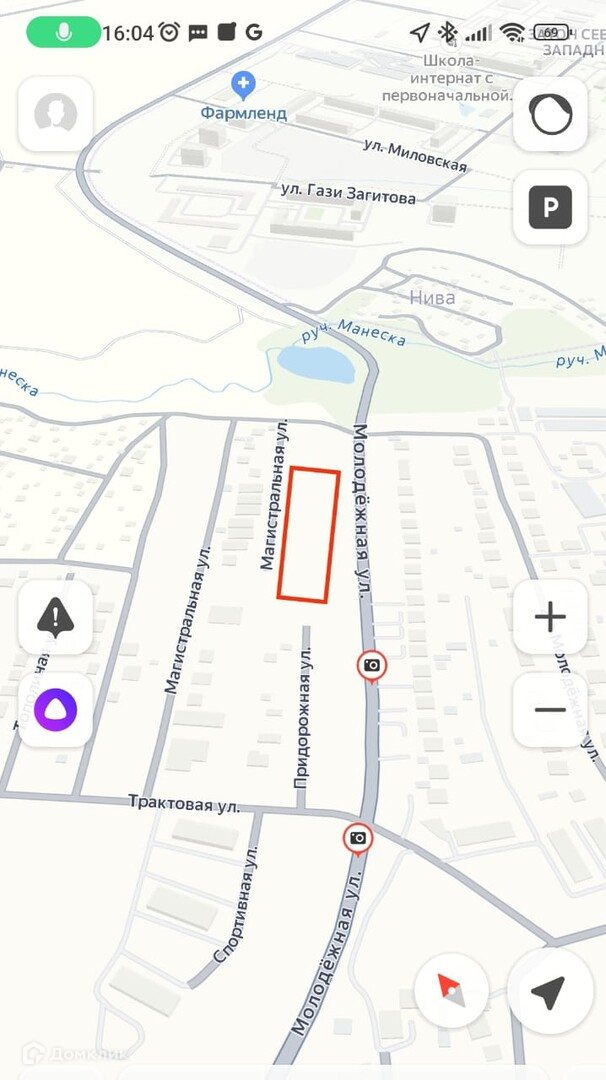The image size is (606, 1080).
Task: Report a road event with warning icon
Action: [x=55, y=617]
